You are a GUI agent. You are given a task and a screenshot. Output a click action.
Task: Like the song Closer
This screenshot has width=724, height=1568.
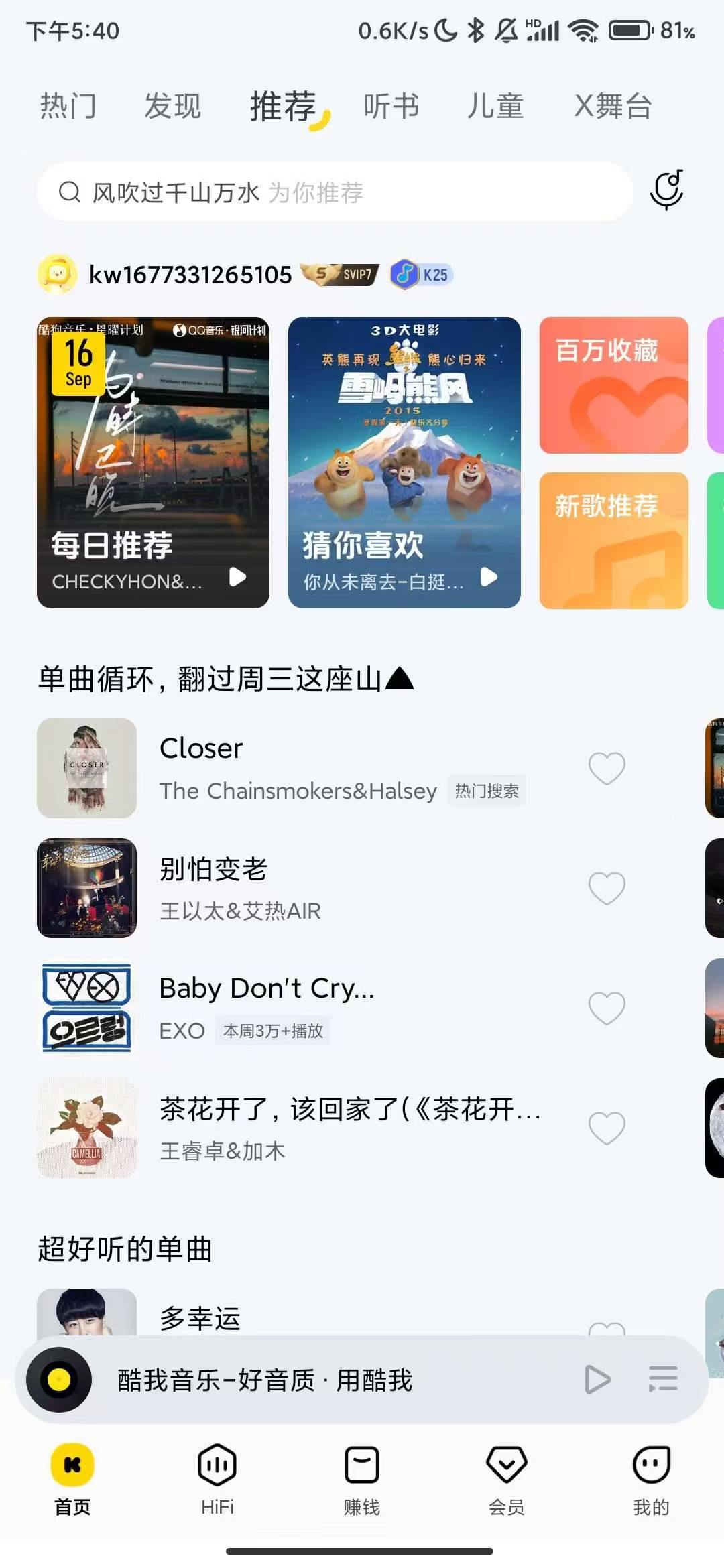click(x=607, y=768)
